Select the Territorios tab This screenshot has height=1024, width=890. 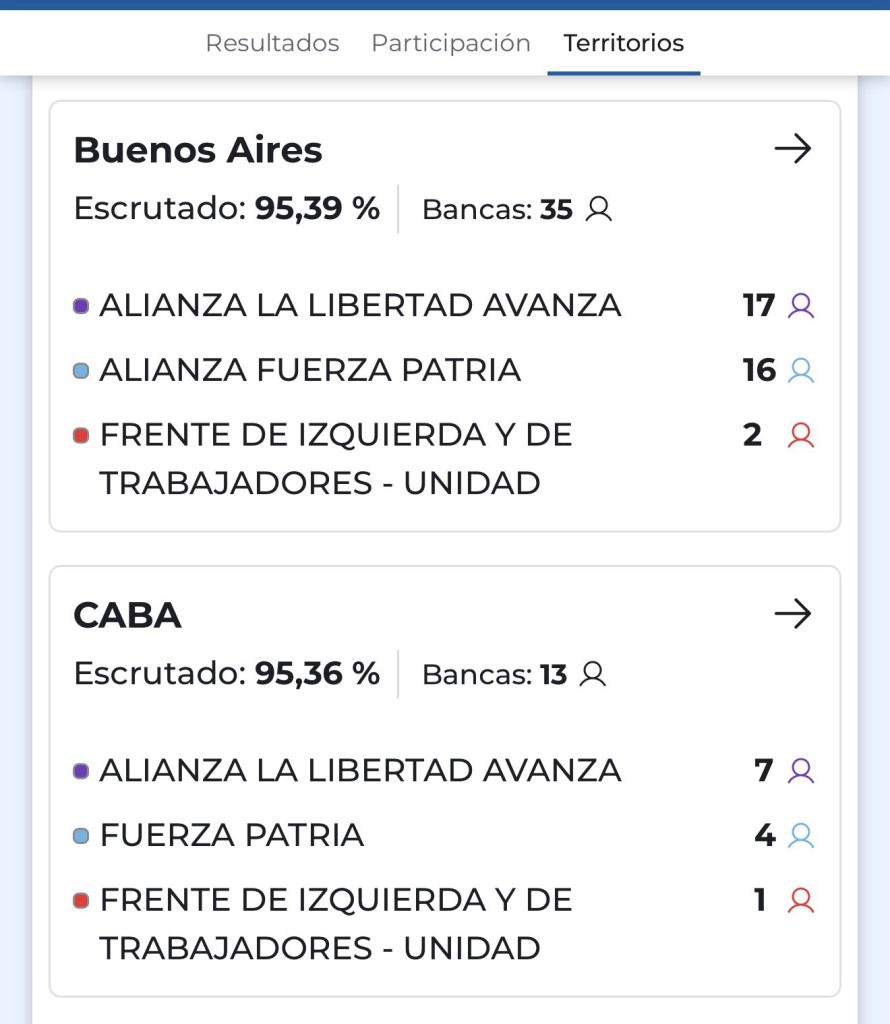click(624, 43)
